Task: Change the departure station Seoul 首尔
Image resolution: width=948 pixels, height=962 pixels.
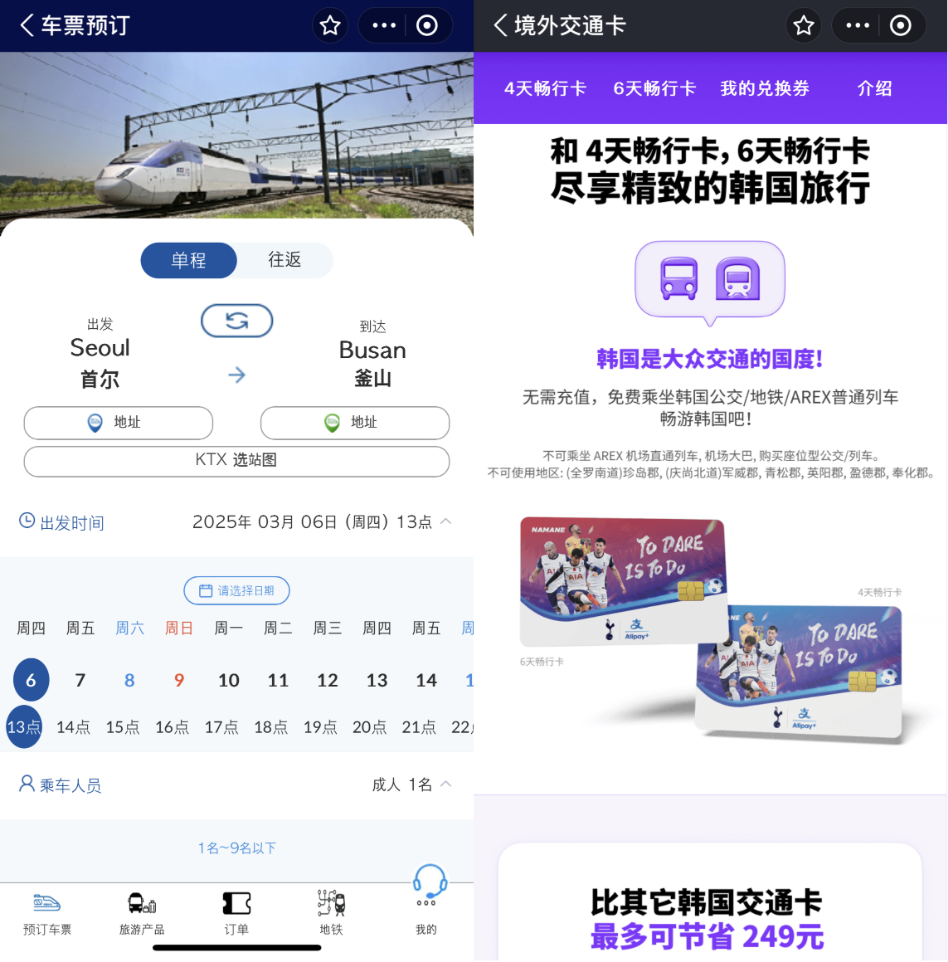Action: [100, 362]
